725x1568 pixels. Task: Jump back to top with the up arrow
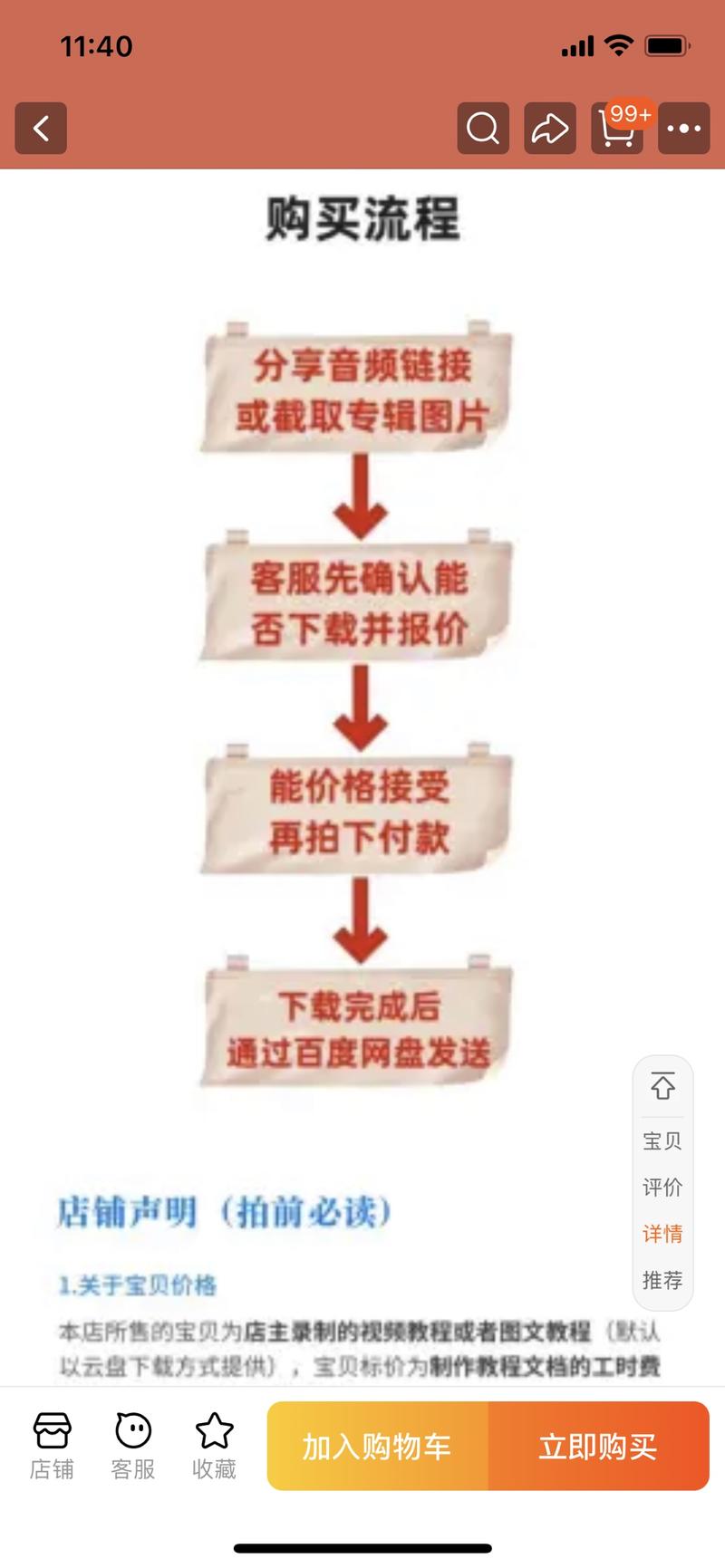tap(662, 1086)
